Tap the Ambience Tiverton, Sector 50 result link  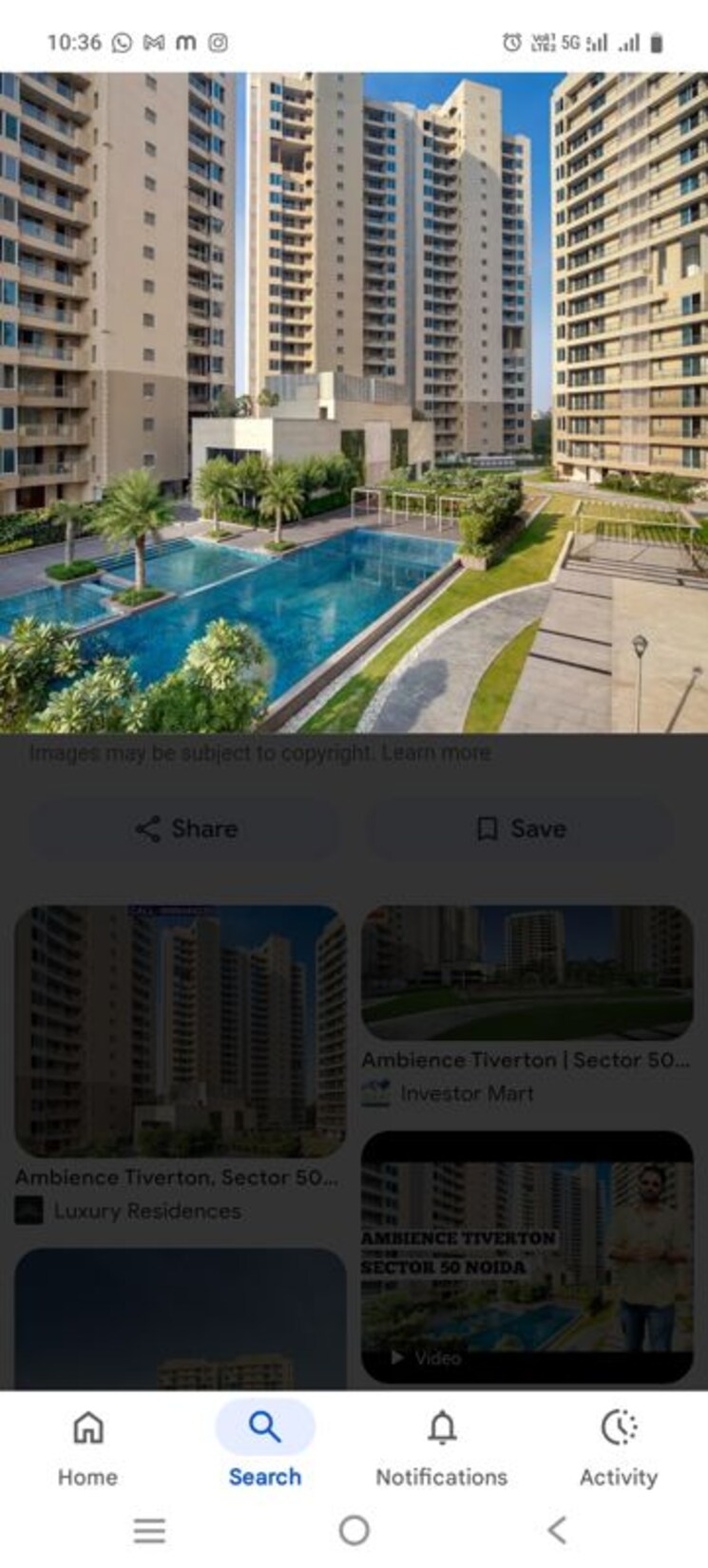[x=176, y=1178]
